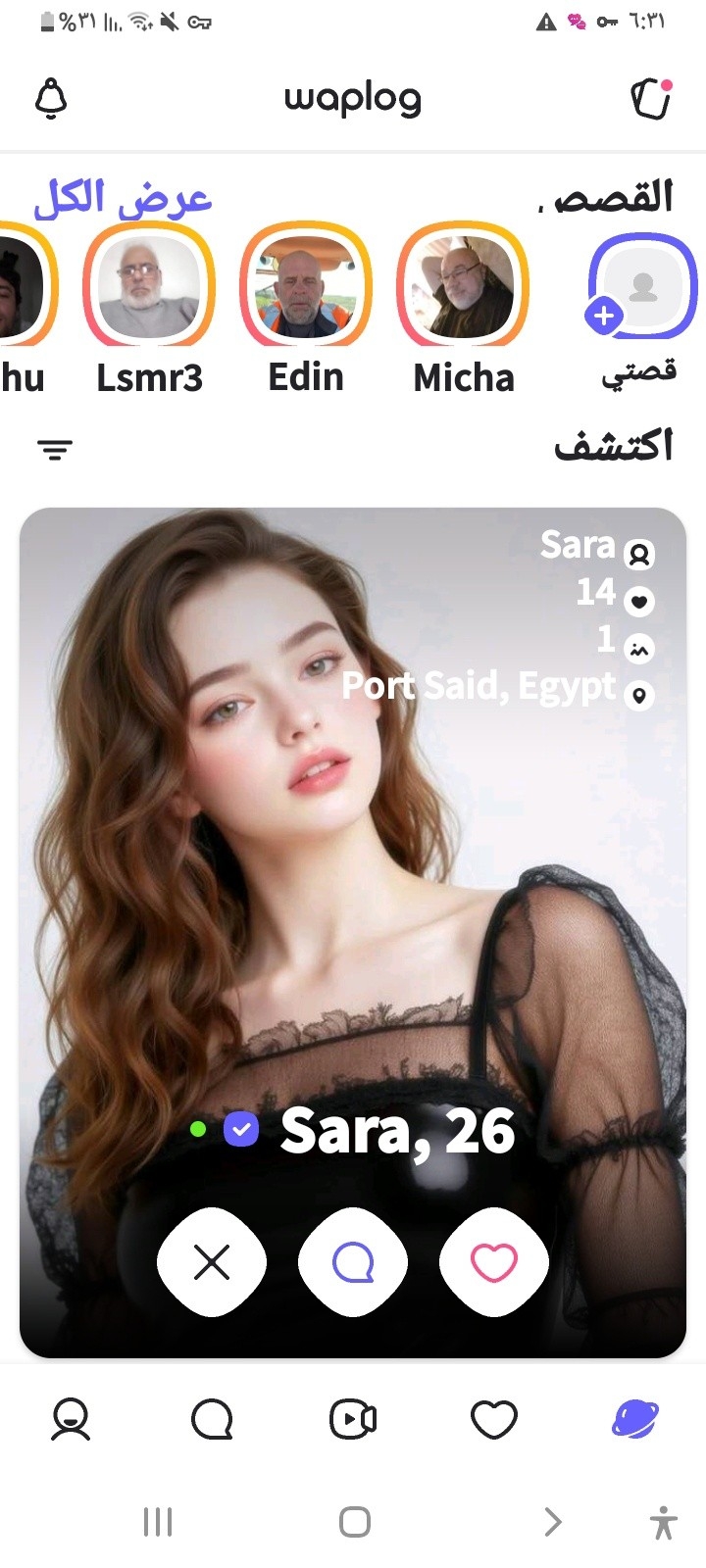Image resolution: width=706 pixels, height=1568 pixels.
Task: Switch to the discover planet tab
Action: pyautogui.click(x=635, y=1419)
